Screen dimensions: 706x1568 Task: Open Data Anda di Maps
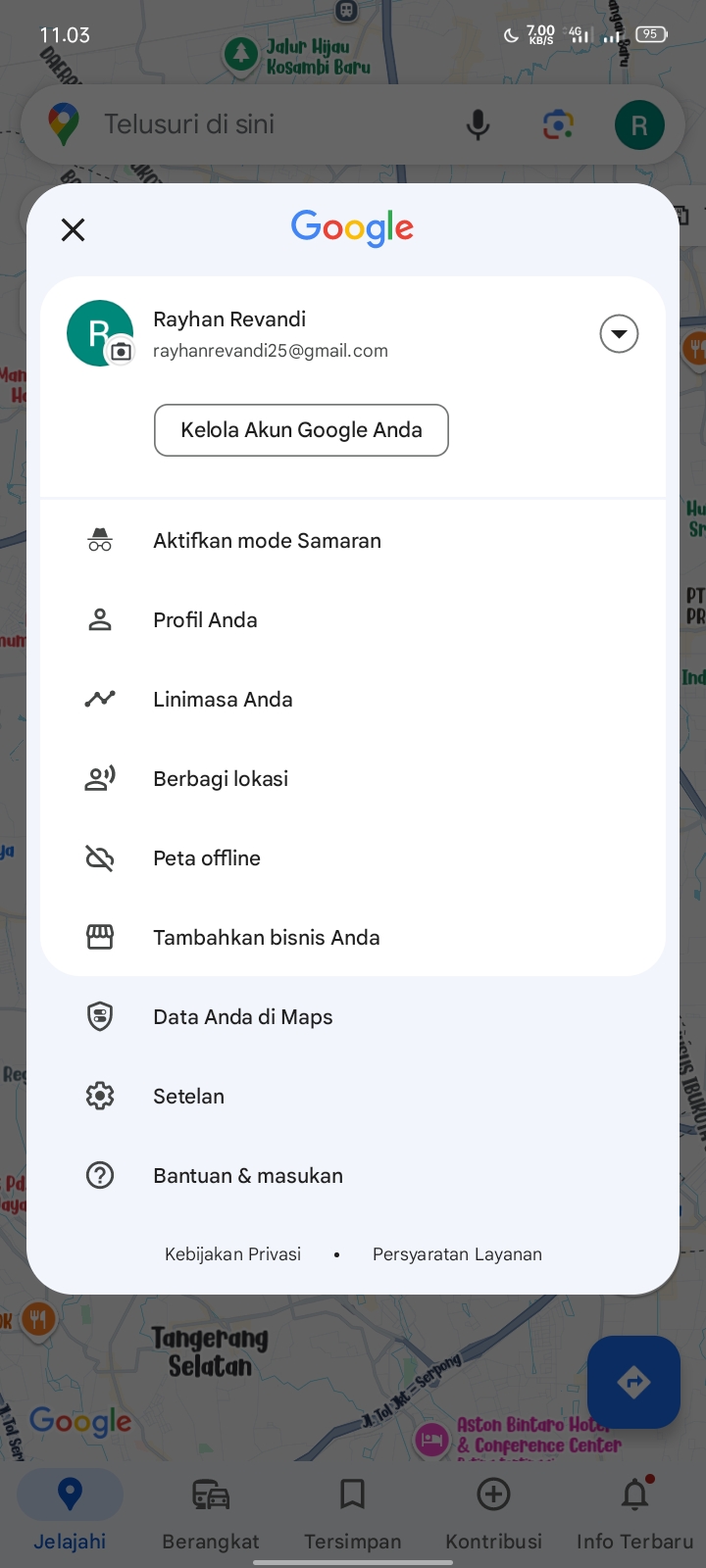(353, 1017)
